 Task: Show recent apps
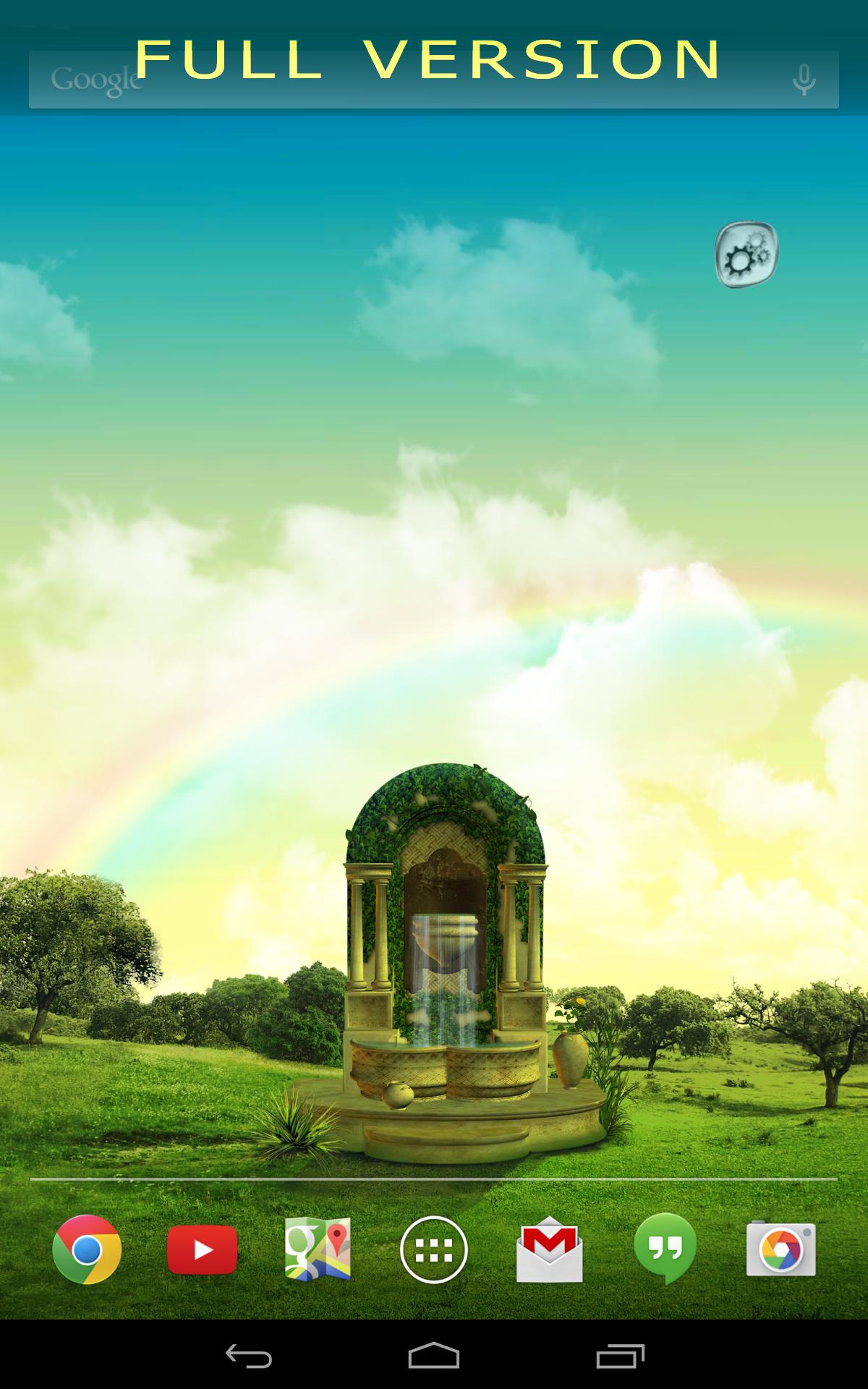click(620, 1356)
